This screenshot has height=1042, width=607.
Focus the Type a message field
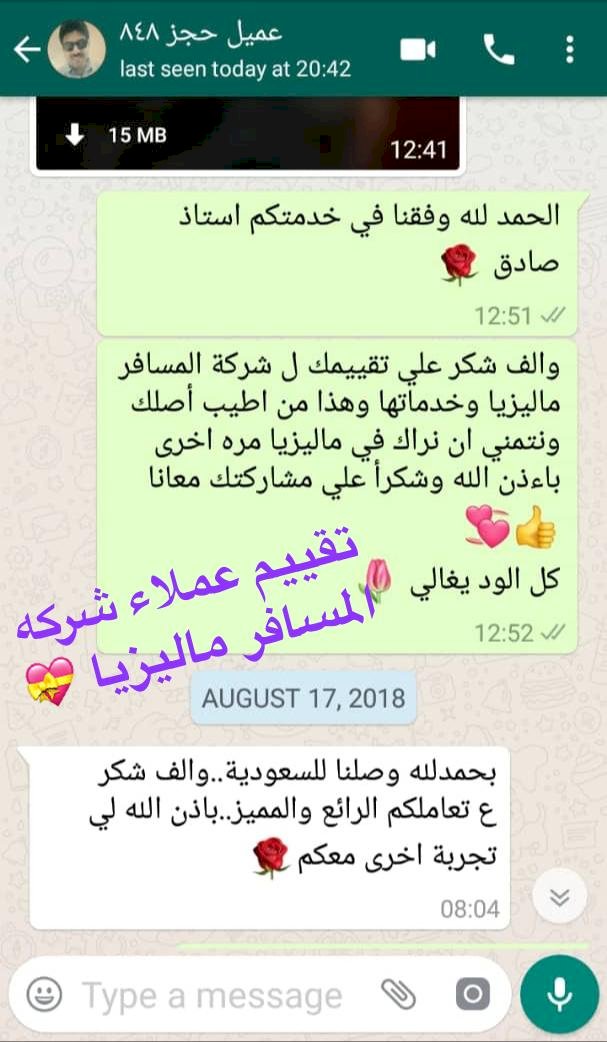tap(213, 996)
